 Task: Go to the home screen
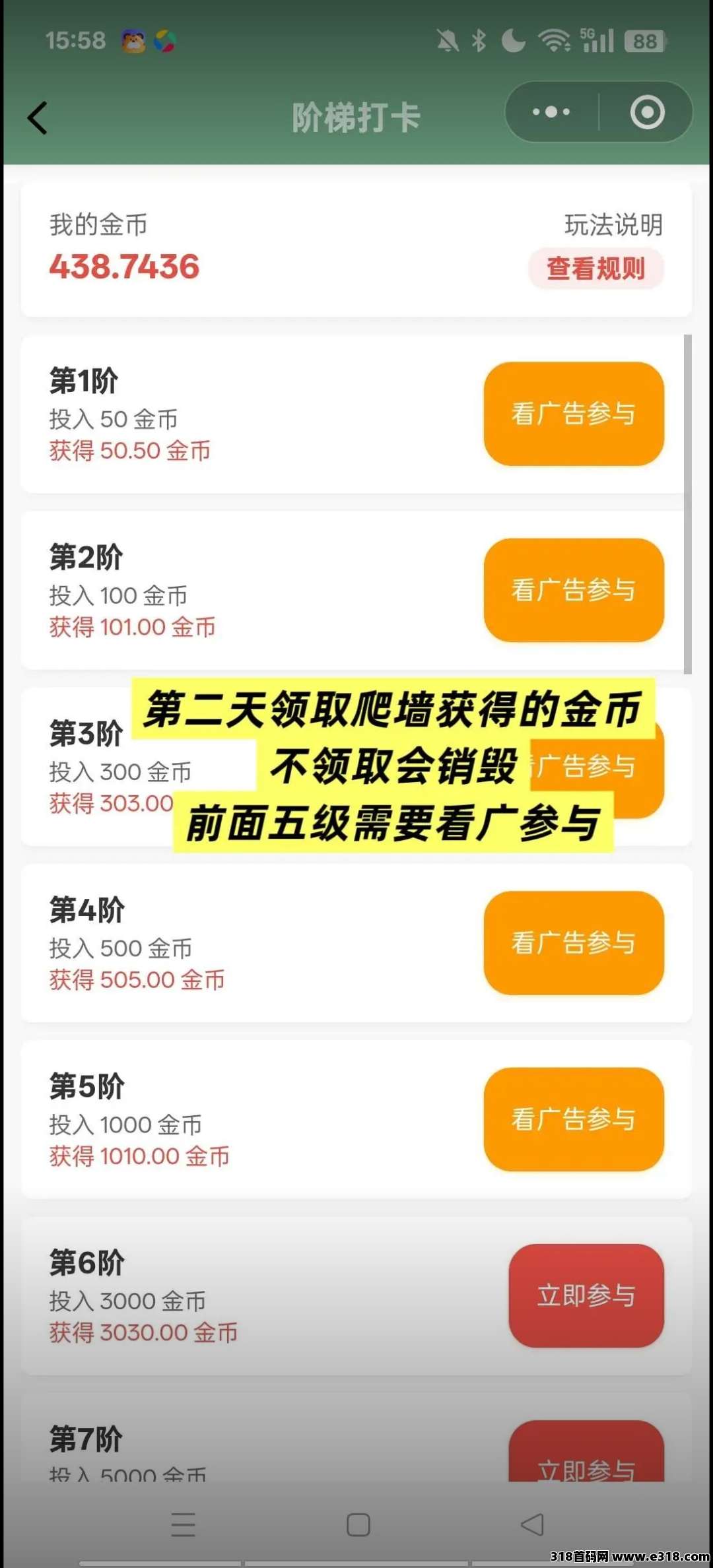(x=358, y=1524)
